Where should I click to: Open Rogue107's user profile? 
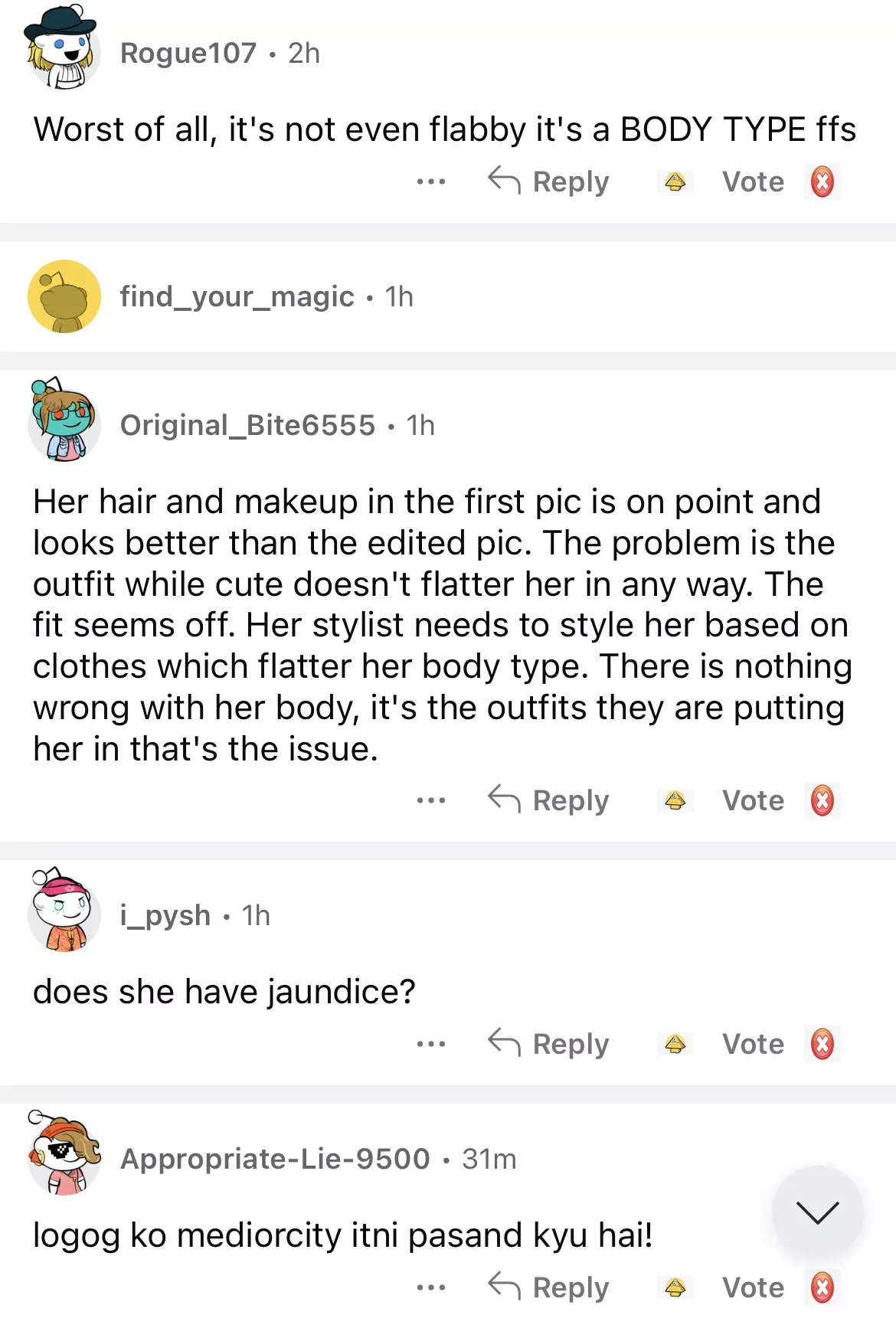pos(188,53)
